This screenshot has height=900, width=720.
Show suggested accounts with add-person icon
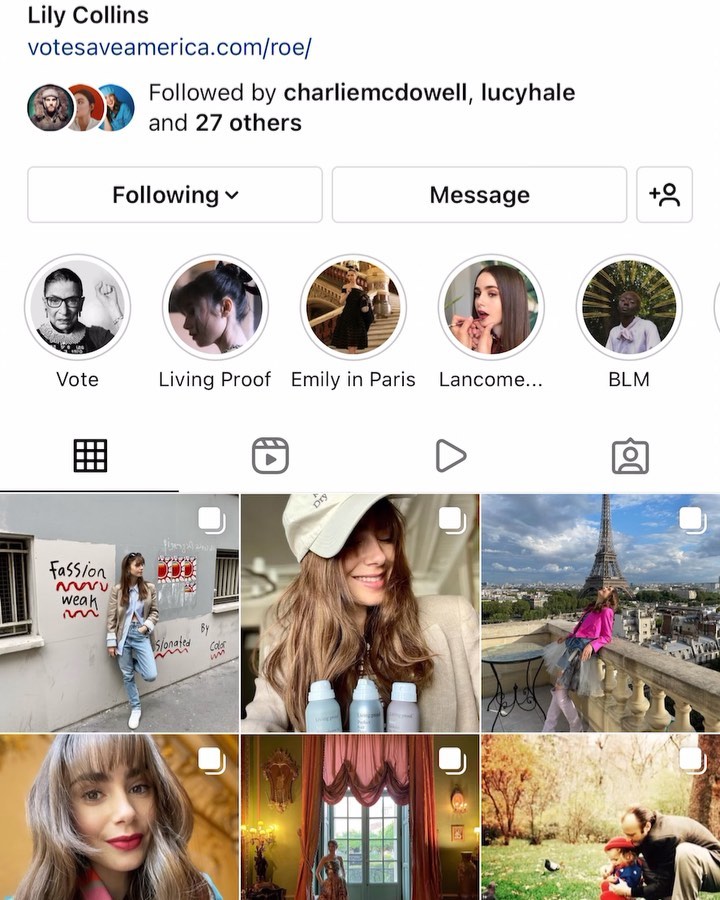point(664,195)
